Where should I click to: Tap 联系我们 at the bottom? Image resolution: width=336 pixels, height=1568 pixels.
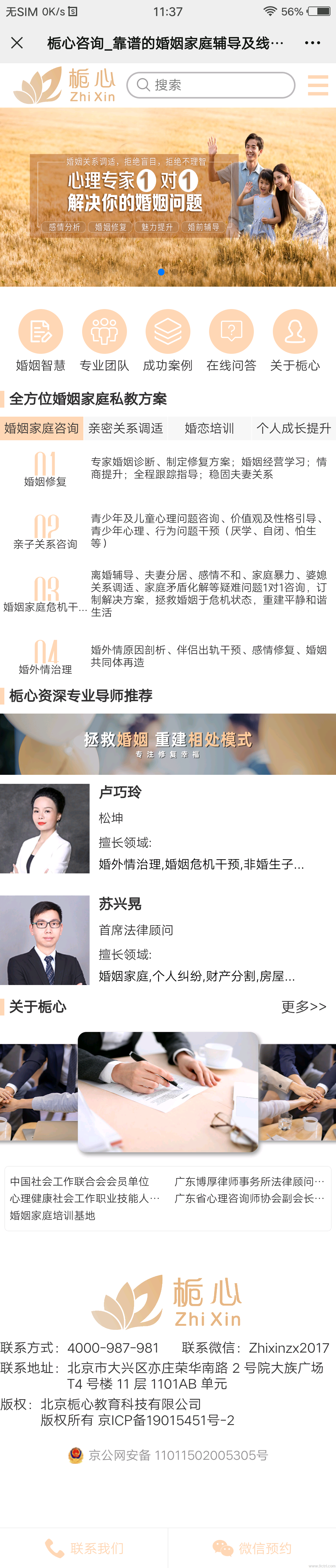[x=84, y=1548]
